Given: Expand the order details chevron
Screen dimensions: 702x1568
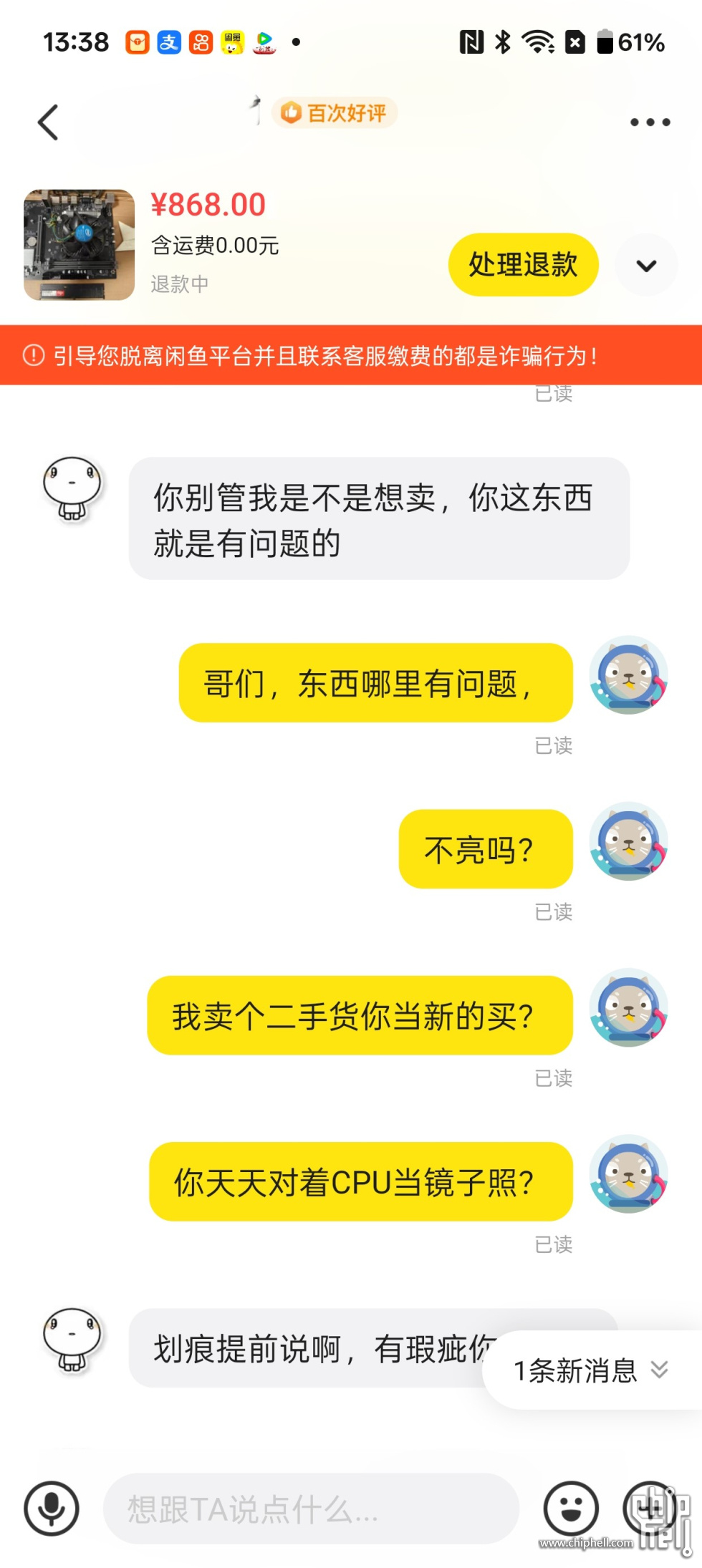Looking at the screenshot, I should (x=646, y=266).
